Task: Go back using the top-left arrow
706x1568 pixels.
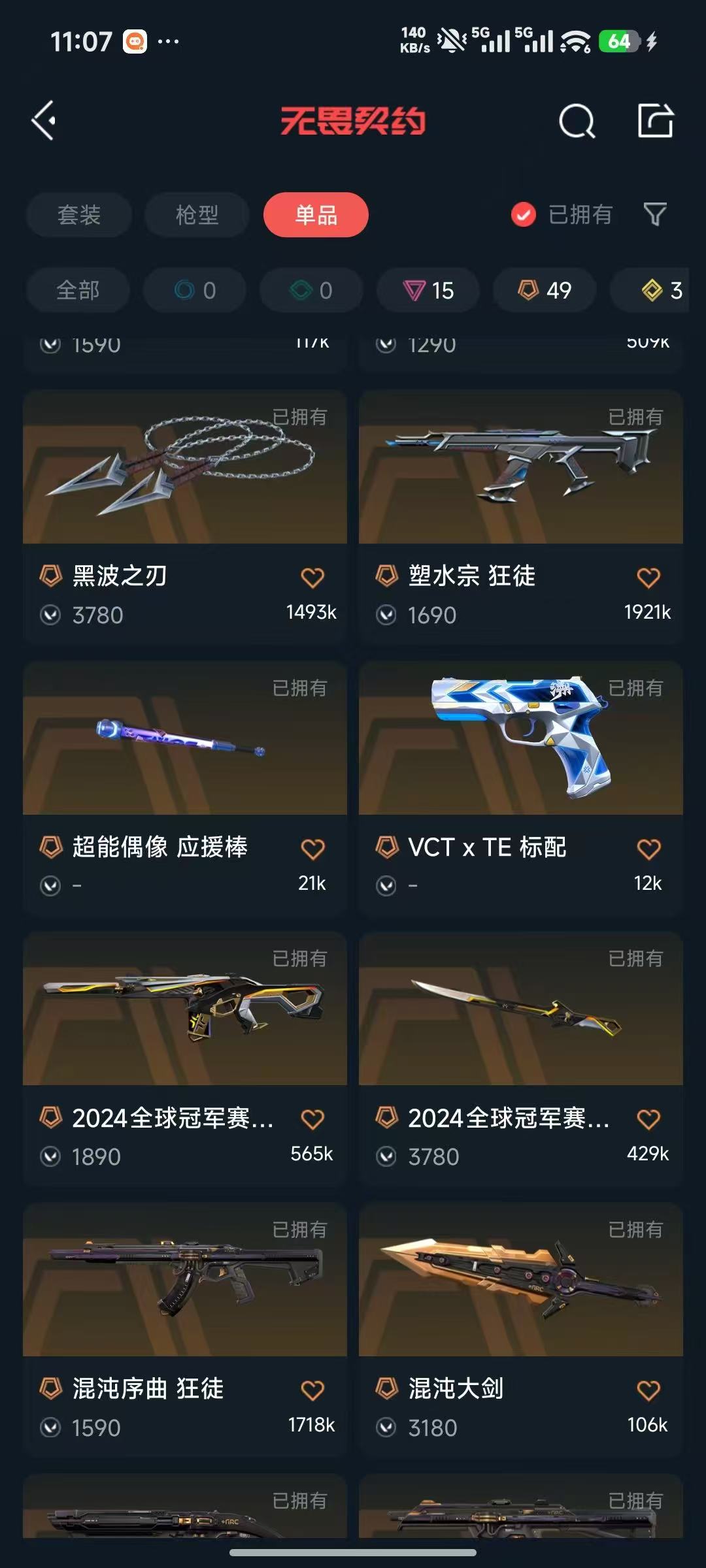Action: (x=44, y=121)
